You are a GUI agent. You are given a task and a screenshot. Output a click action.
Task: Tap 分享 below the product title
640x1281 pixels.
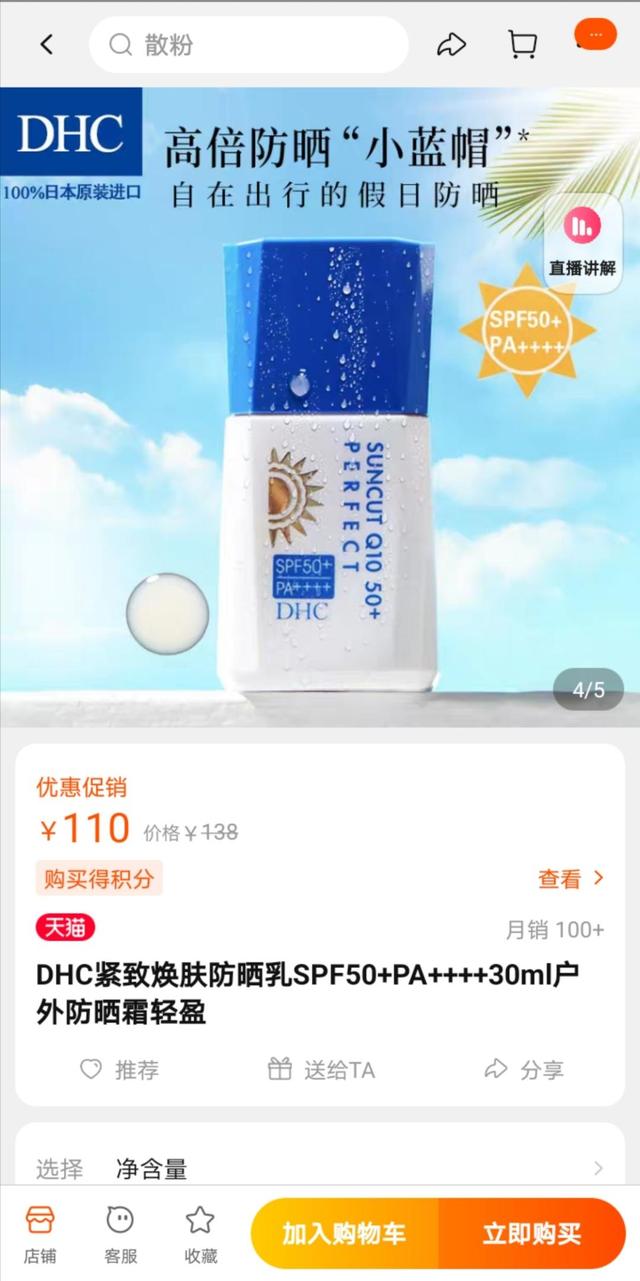(x=524, y=1070)
